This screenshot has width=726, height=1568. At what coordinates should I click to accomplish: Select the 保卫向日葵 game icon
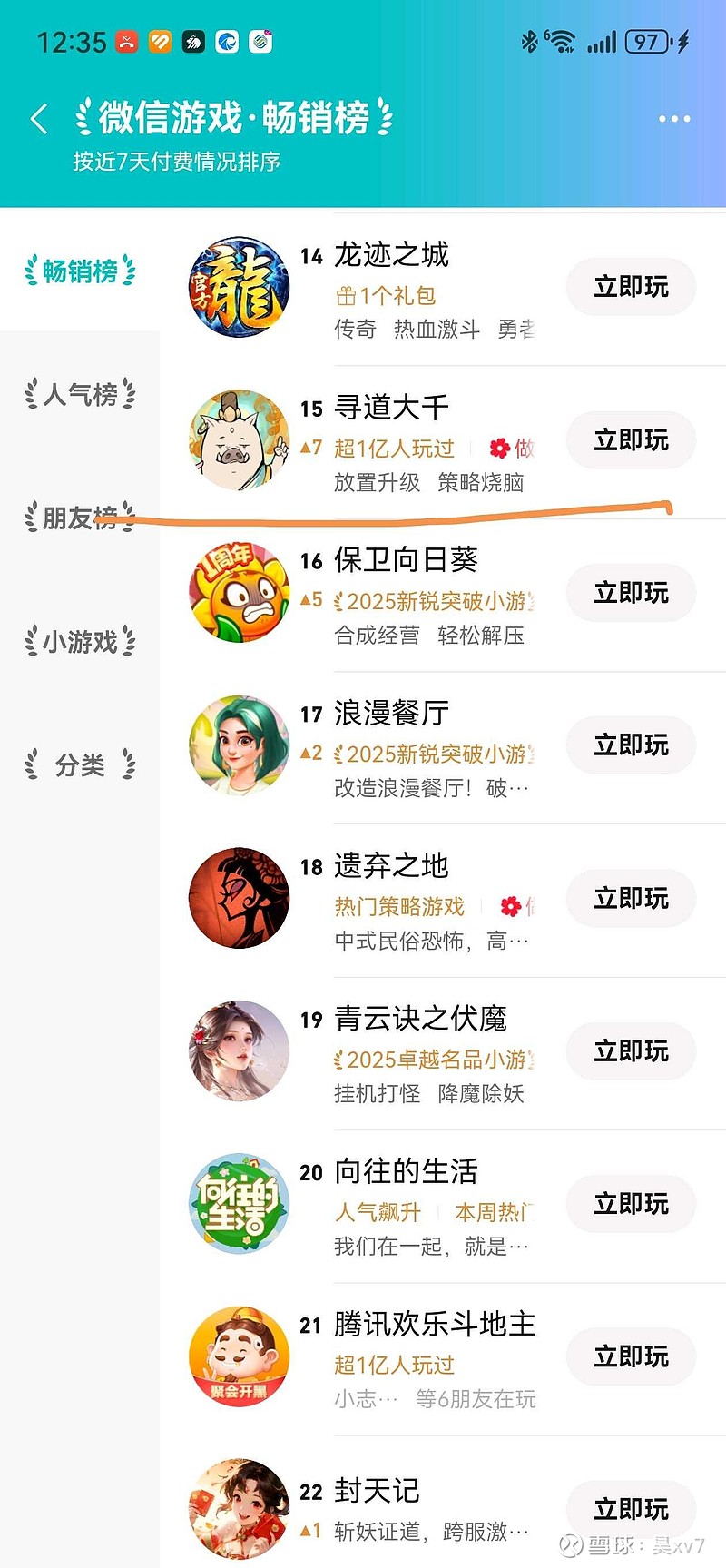[x=238, y=593]
